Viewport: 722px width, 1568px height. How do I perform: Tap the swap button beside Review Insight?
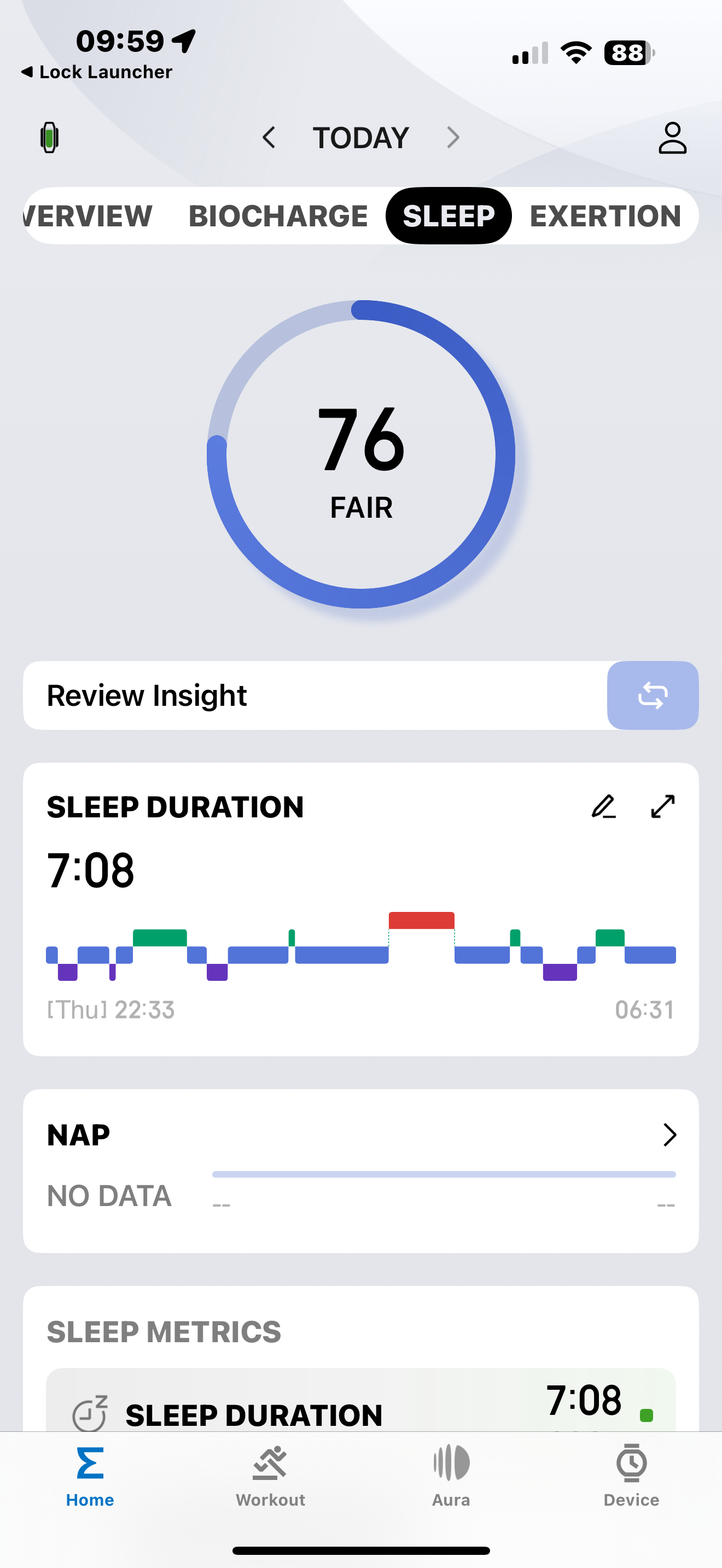653,695
